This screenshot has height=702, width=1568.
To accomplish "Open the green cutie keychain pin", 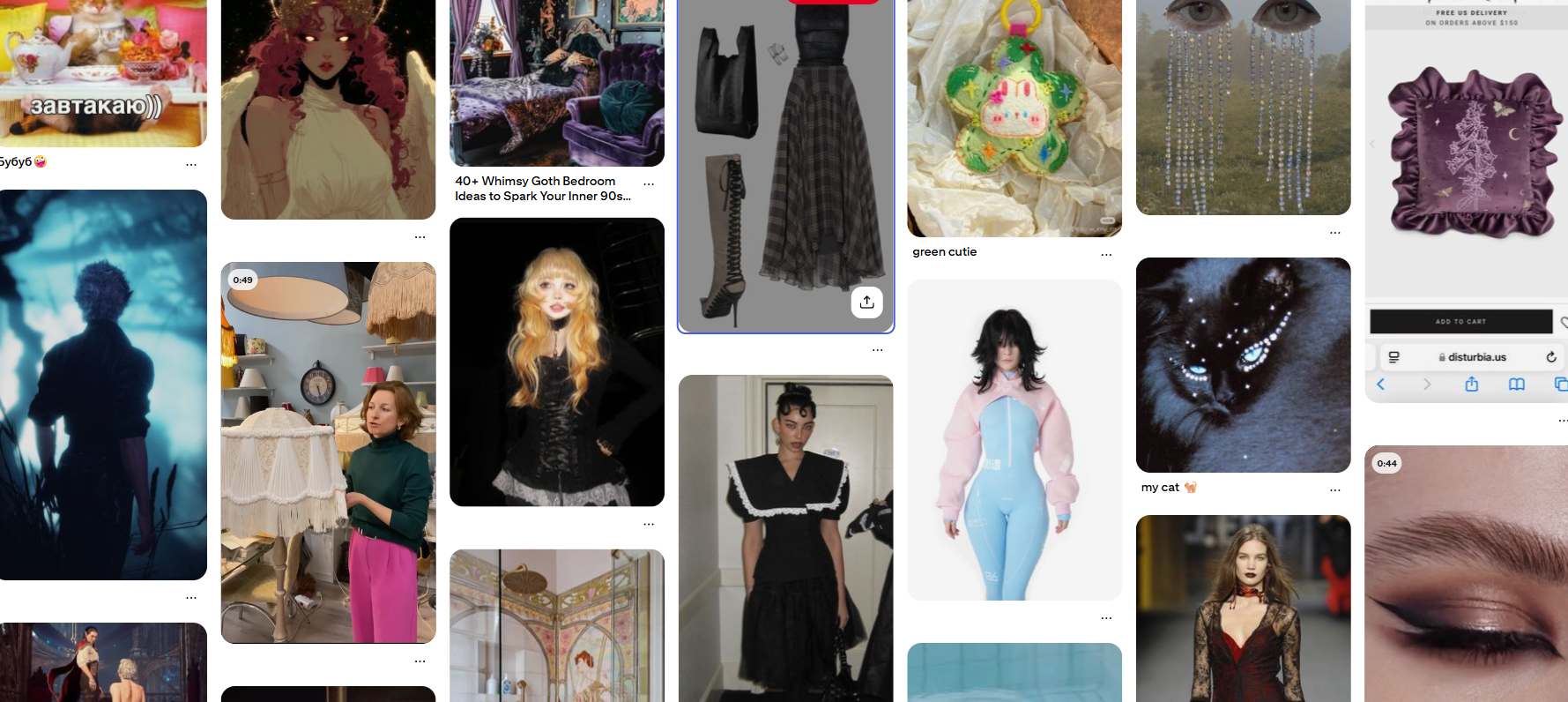I will [1014, 118].
